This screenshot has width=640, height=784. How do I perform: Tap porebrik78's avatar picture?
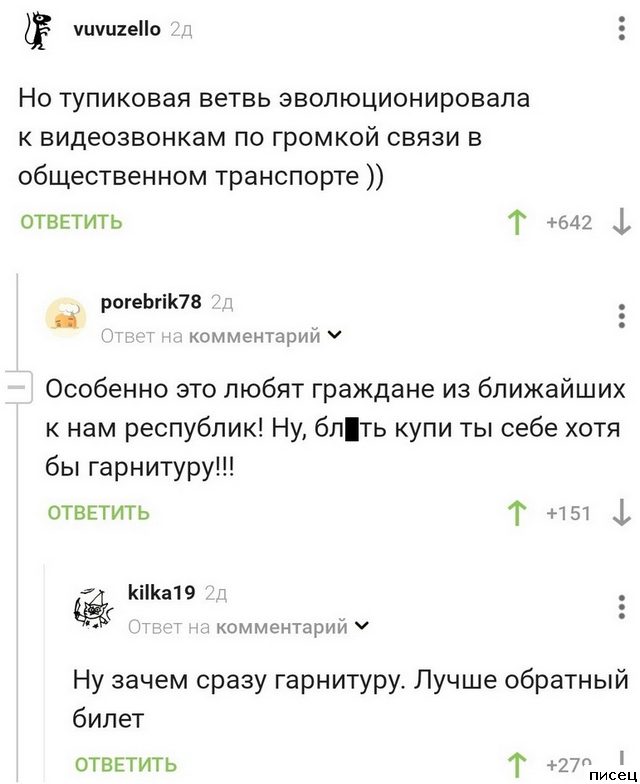68,318
